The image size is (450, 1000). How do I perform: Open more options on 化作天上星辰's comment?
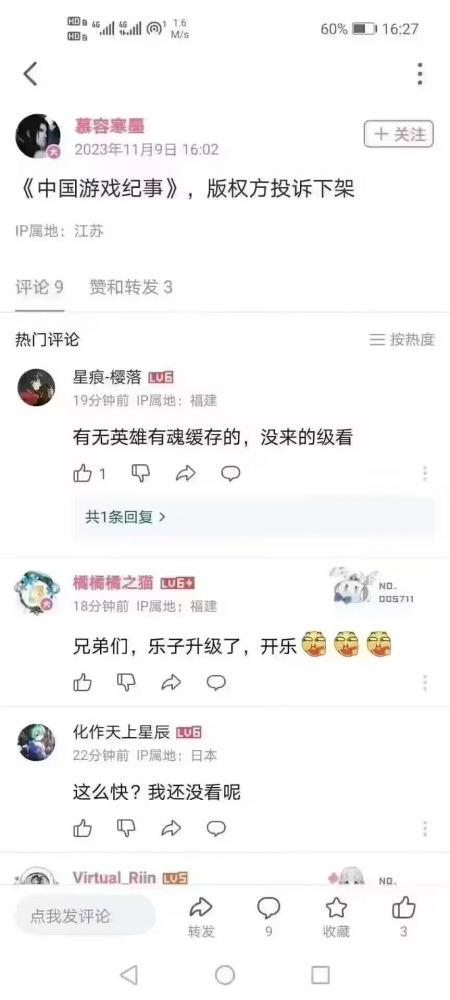click(425, 828)
